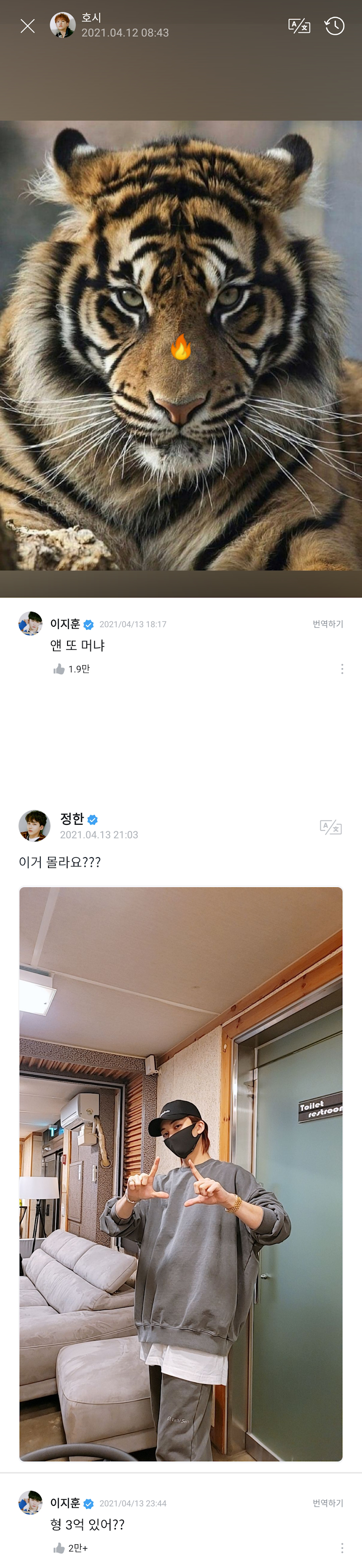This screenshot has width=362, height=1568.
Task: Open the history clock icon
Action: (334, 26)
